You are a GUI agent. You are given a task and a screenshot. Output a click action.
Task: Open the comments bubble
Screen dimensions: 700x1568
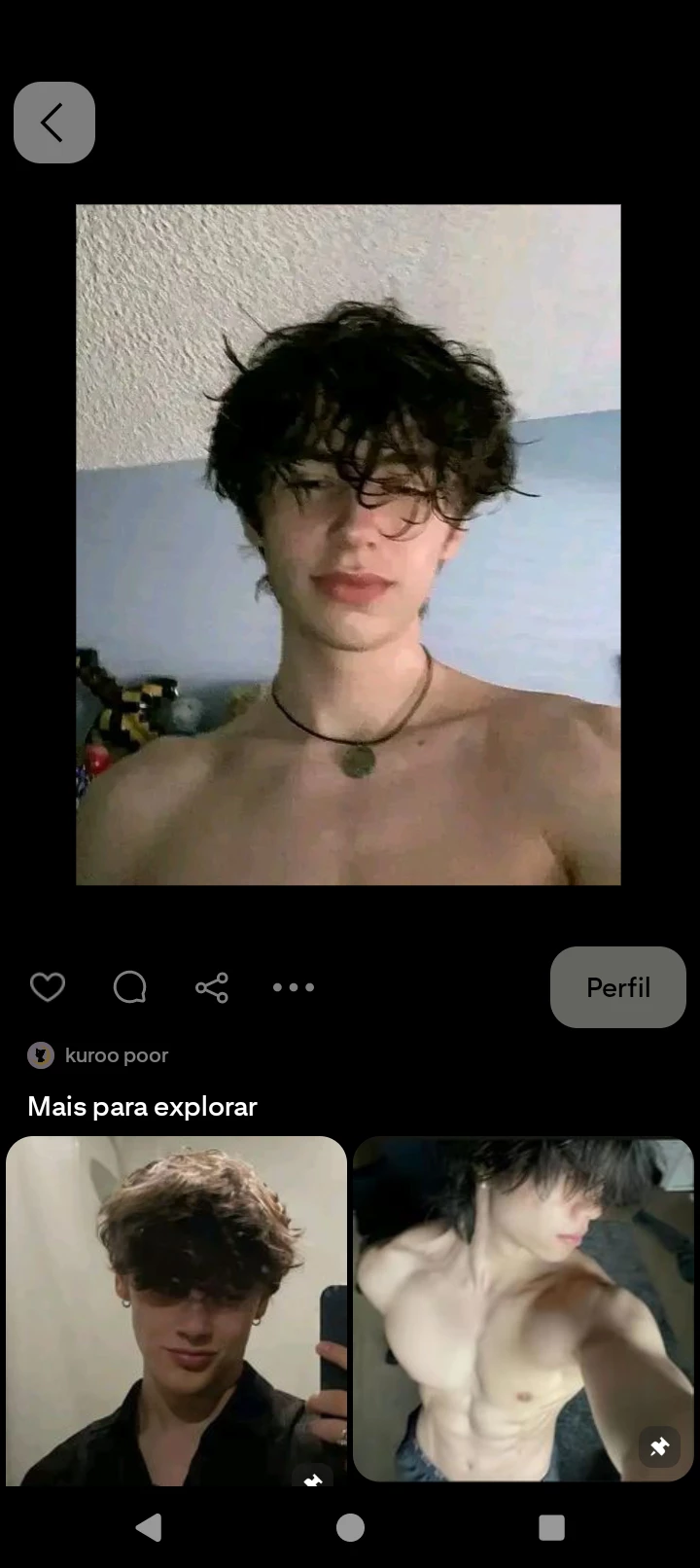[x=129, y=987]
